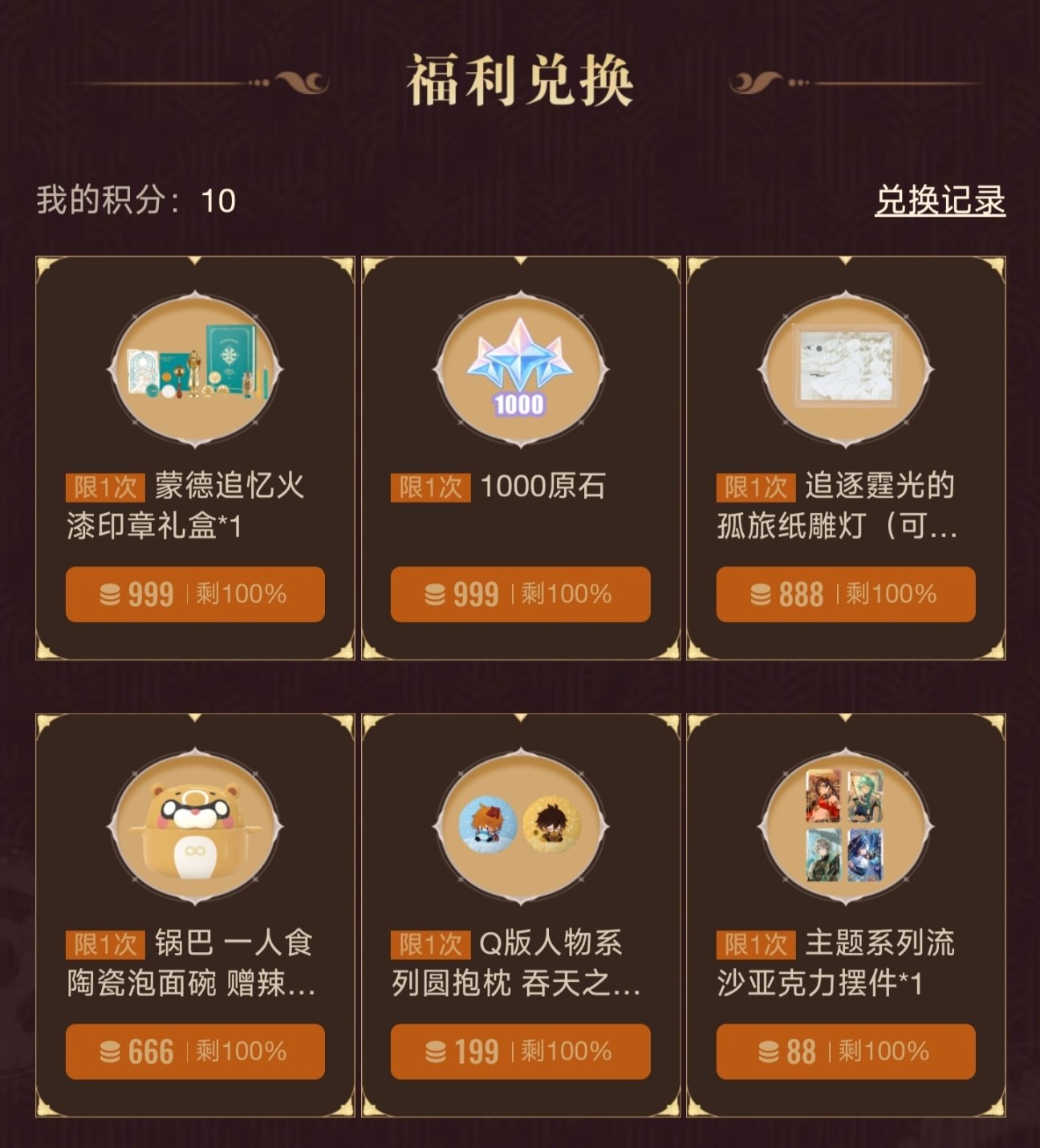1040x1148 pixels.
Task: Redeem 蒙德追忆火漆印章礼盒 for 999 points
Action: (195, 595)
